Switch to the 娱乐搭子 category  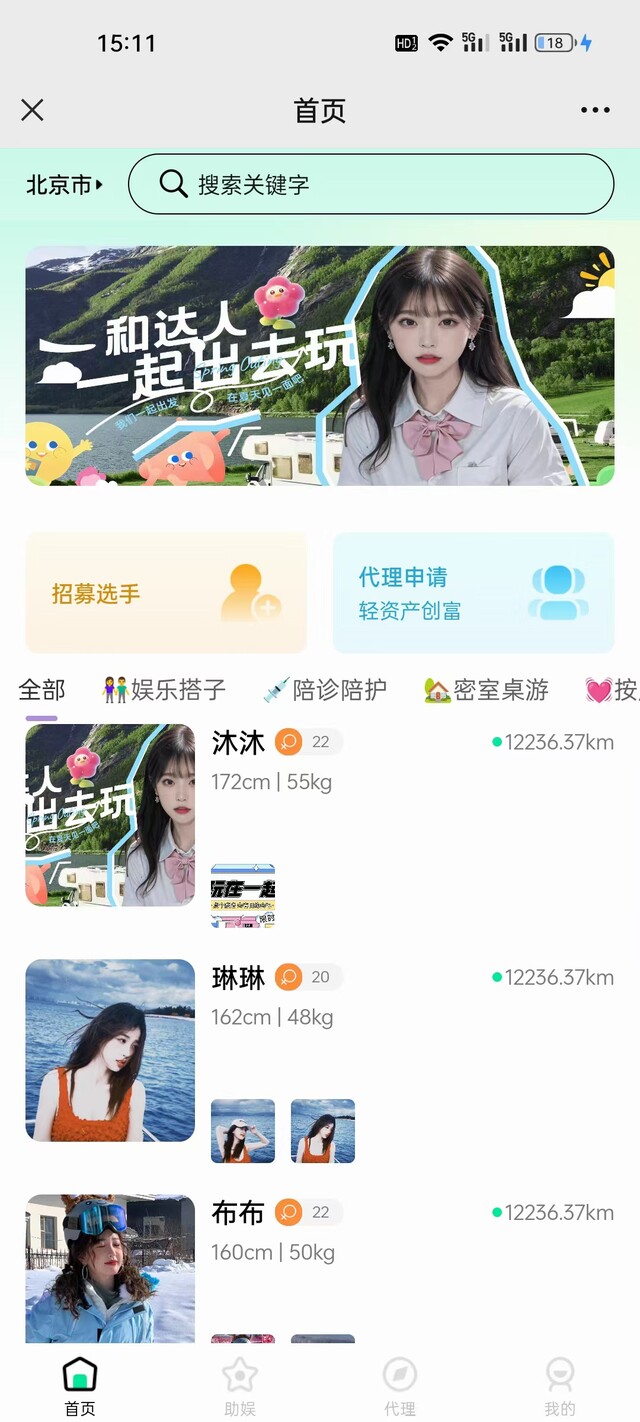(165, 690)
